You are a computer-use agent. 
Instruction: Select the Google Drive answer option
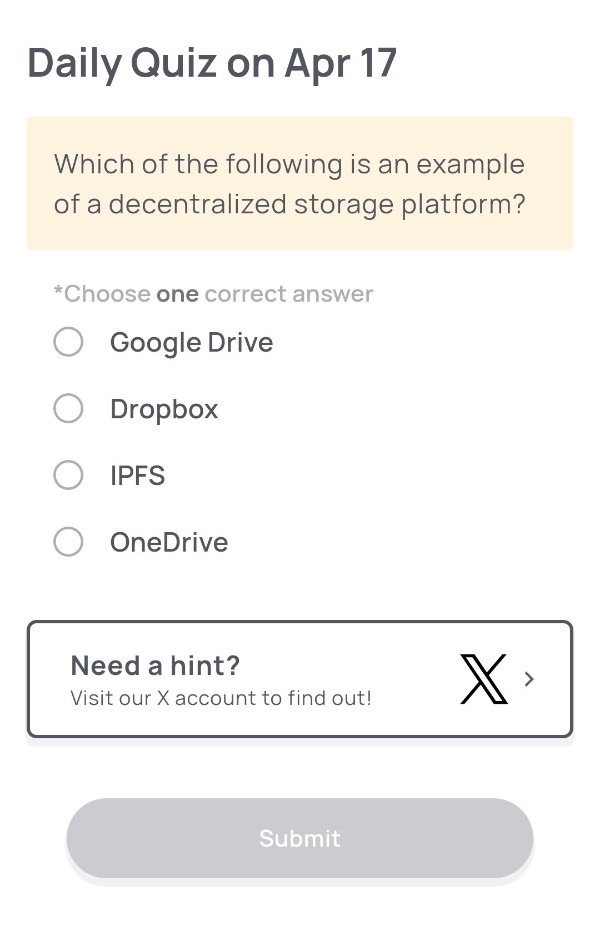click(x=68, y=342)
